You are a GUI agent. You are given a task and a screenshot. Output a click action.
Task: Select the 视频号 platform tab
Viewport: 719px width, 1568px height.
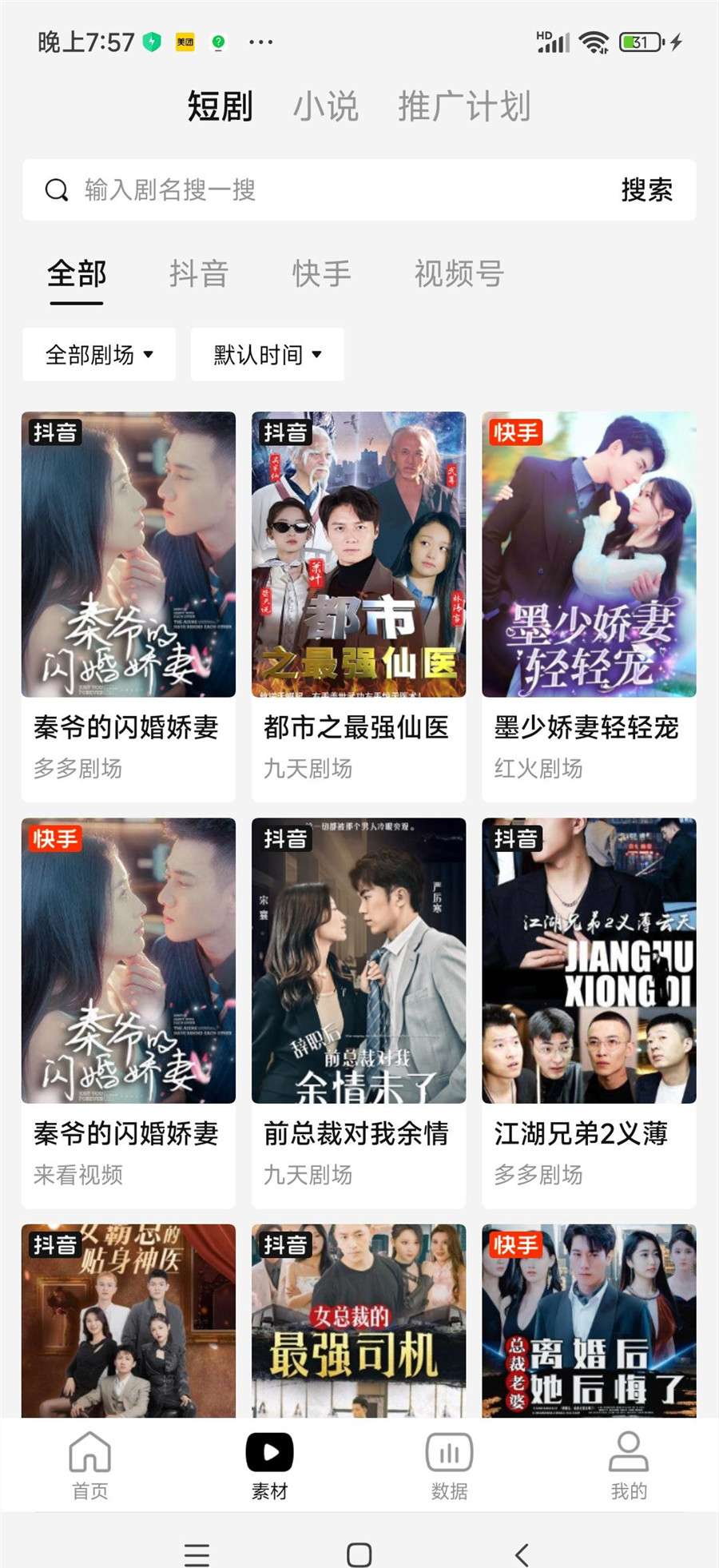(x=459, y=274)
